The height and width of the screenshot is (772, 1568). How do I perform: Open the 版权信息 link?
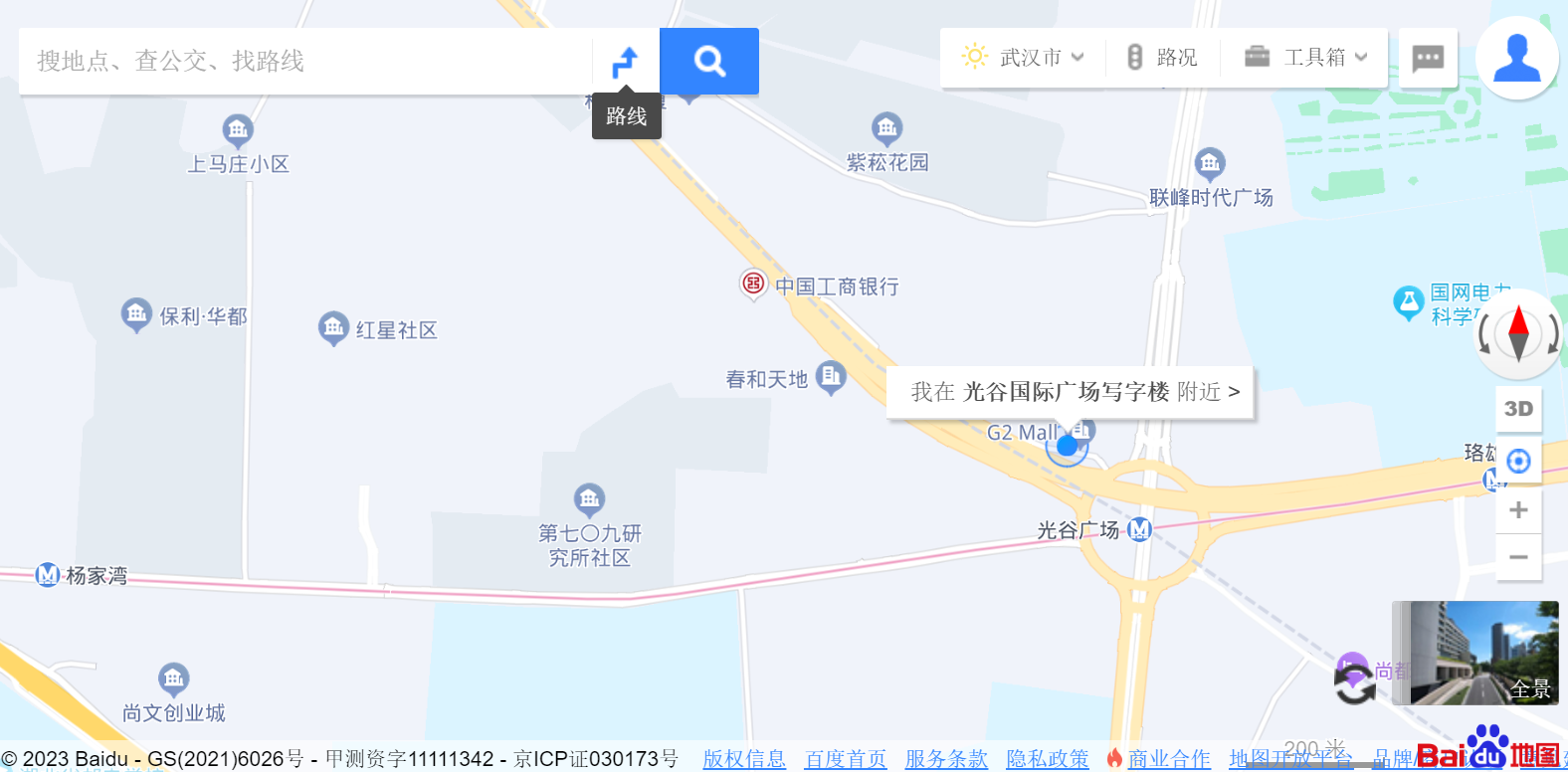pos(744,759)
